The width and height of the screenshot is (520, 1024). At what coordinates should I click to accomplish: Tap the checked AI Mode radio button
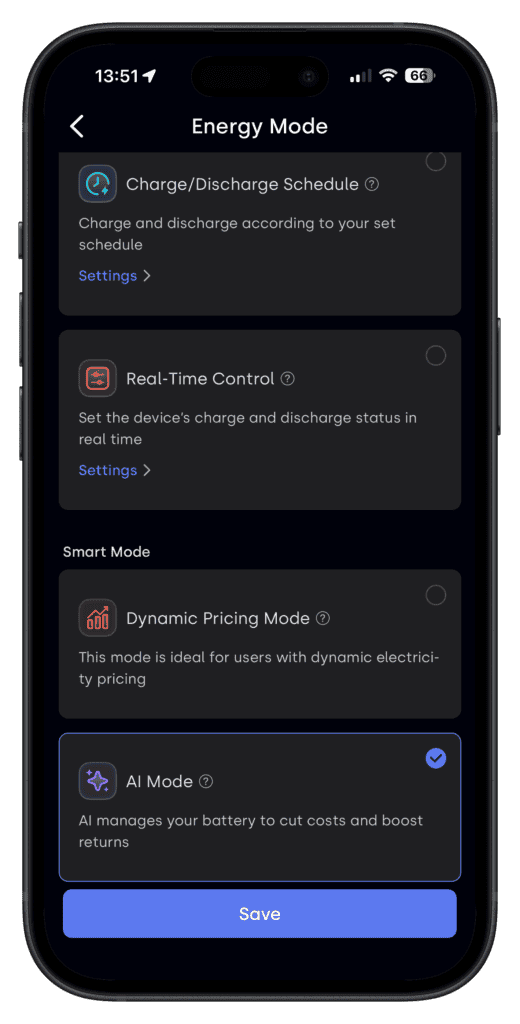click(436, 759)
